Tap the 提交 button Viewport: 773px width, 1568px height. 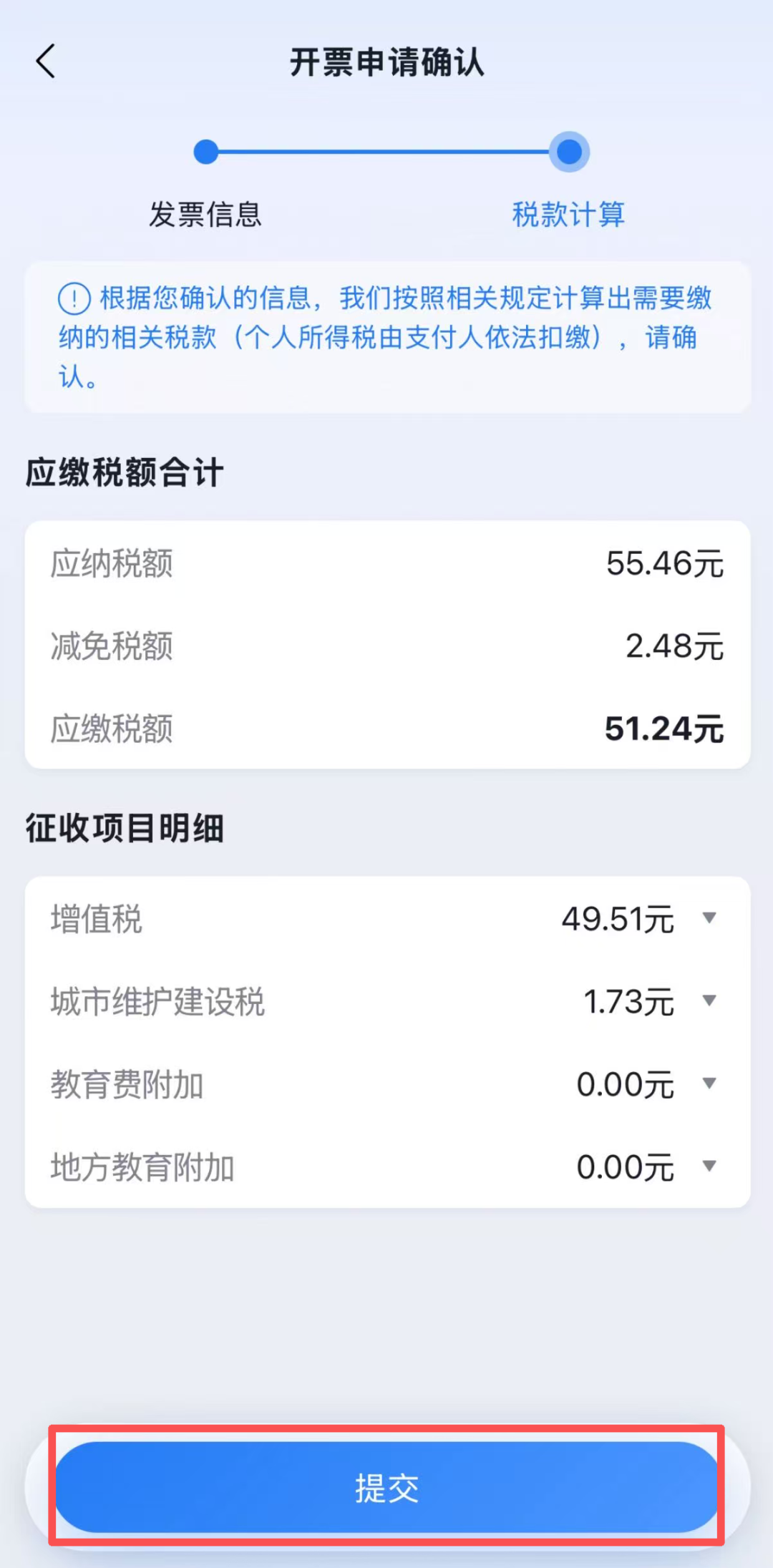click(386, 1487)
